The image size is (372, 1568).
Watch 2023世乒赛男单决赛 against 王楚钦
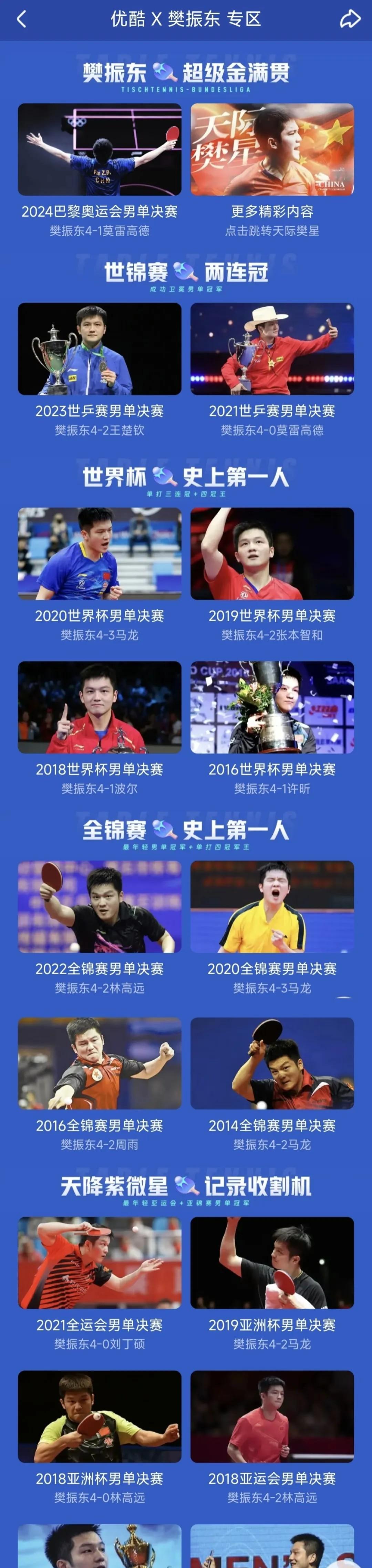pos(99,350)
